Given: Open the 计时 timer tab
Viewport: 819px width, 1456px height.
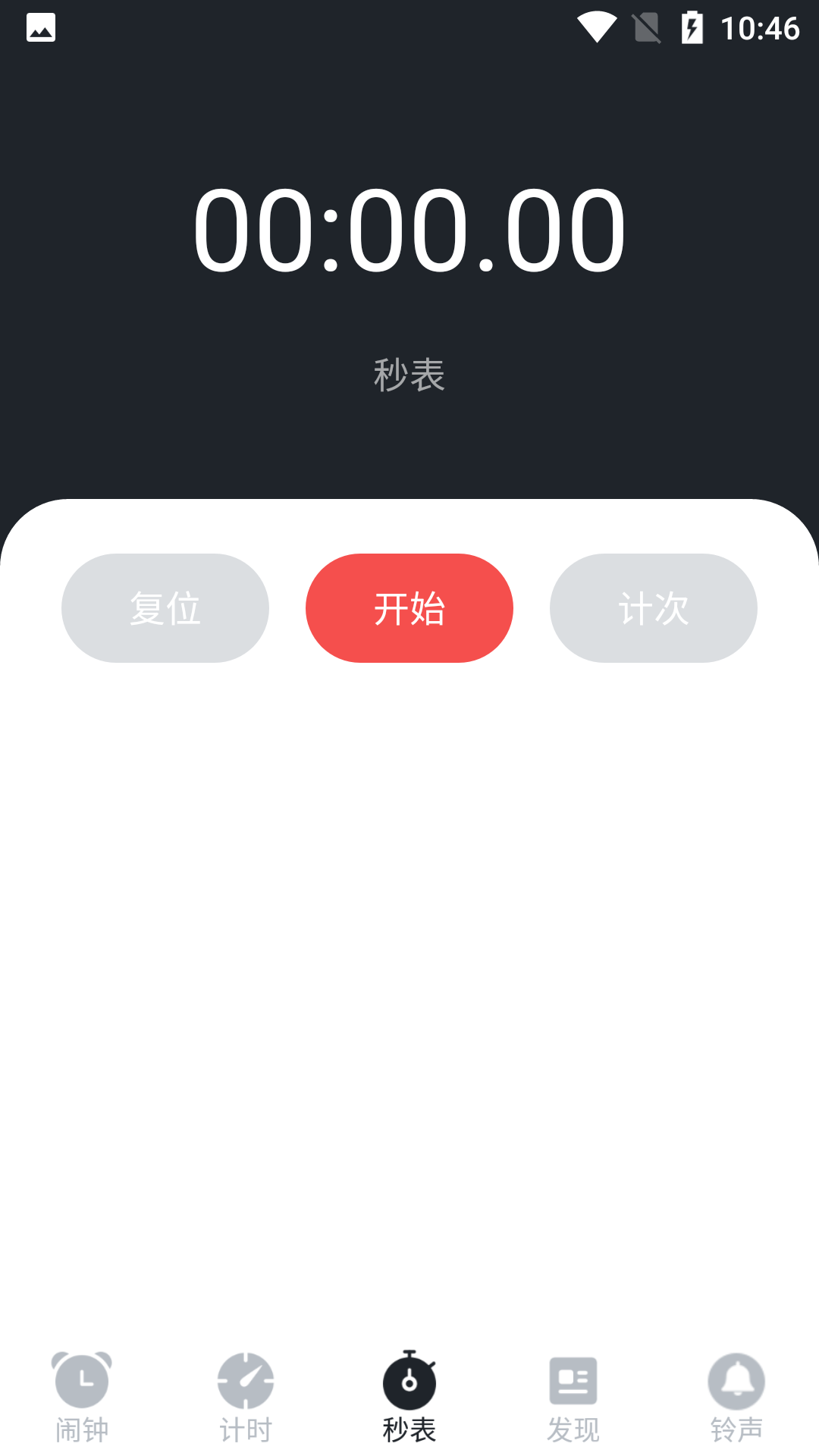Looking at the screenshot, I should point(246,1397).
